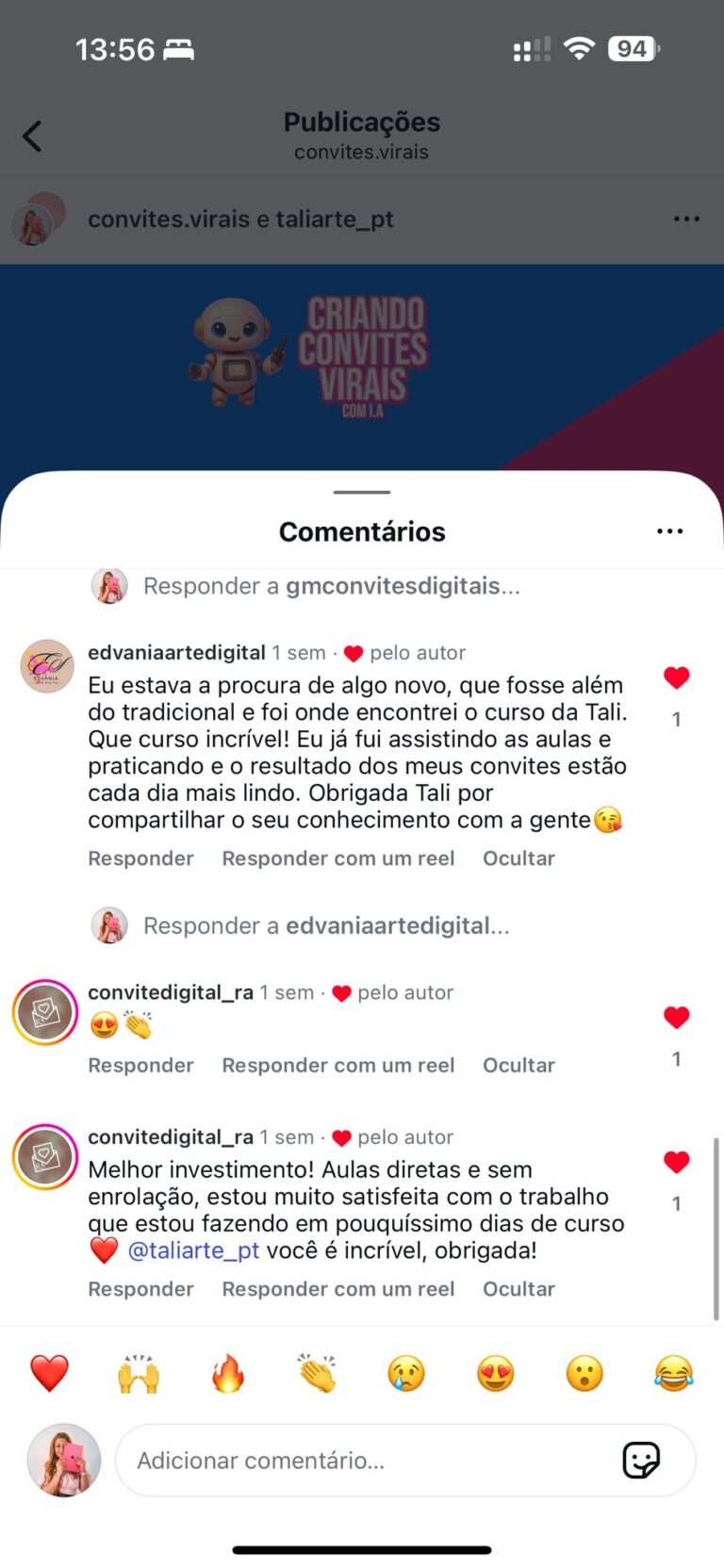
Task: Insert the crying laughing quick emoji
Action: coord(673,1374)
